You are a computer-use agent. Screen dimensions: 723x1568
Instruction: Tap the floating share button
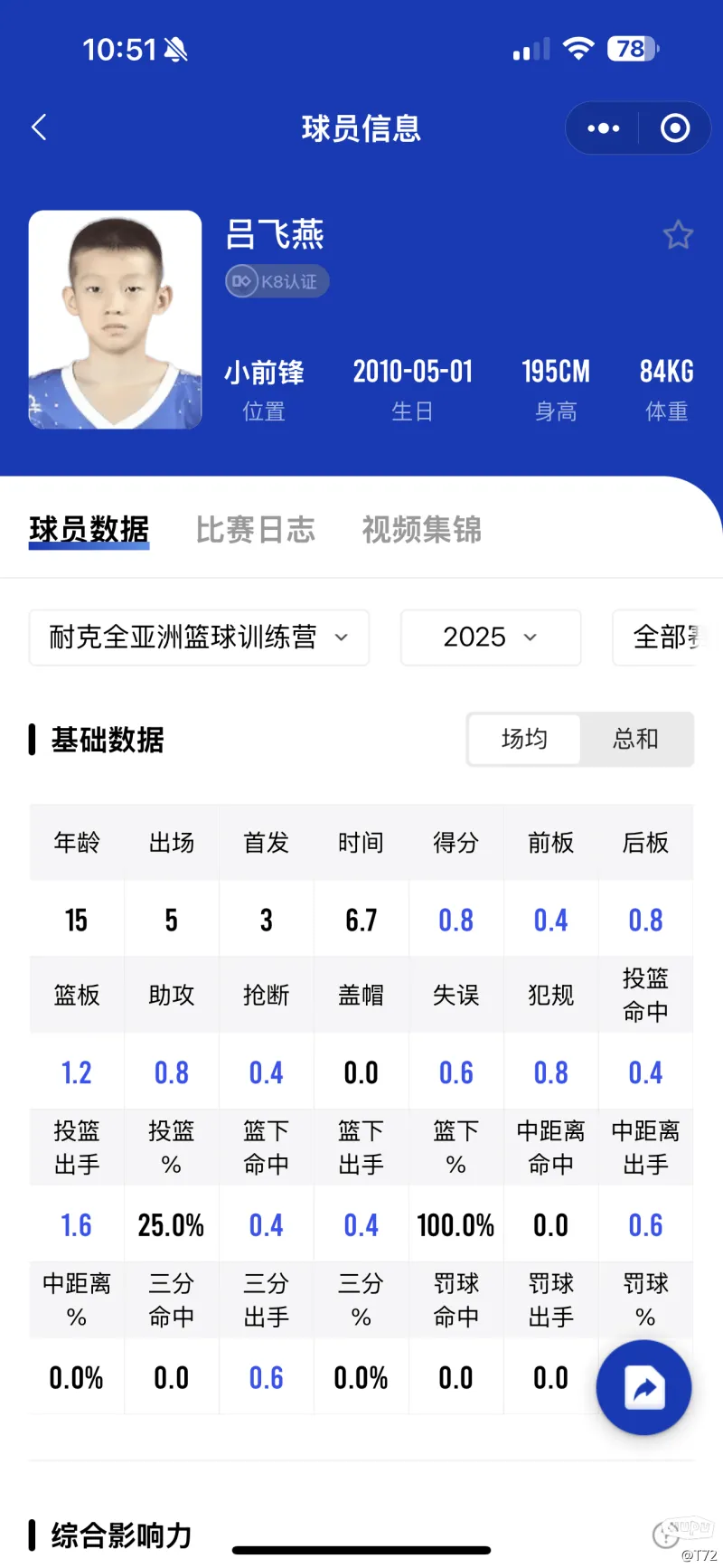point(643,1388)
